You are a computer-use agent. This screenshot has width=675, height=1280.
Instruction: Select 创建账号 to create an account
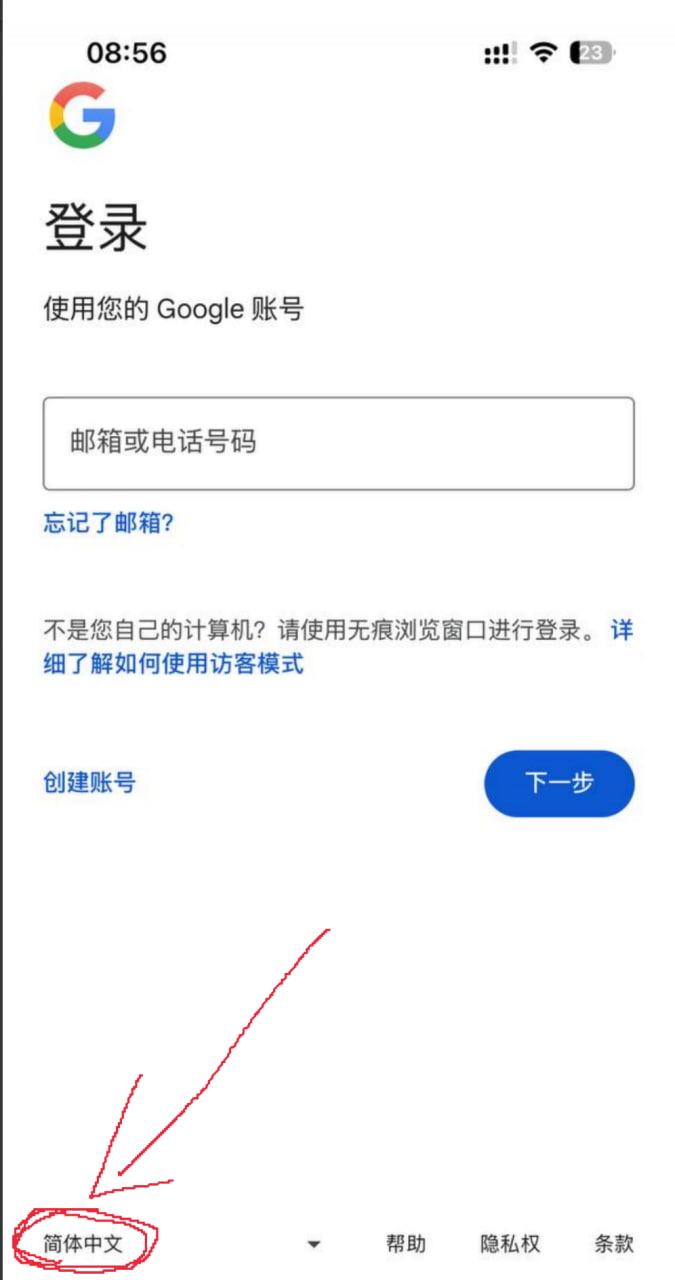pyautogui.click(x=89, y=782)
